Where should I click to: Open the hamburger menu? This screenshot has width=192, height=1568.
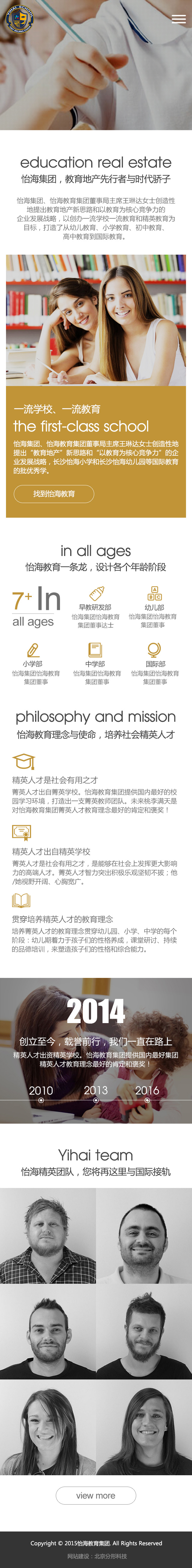point(178,19)
